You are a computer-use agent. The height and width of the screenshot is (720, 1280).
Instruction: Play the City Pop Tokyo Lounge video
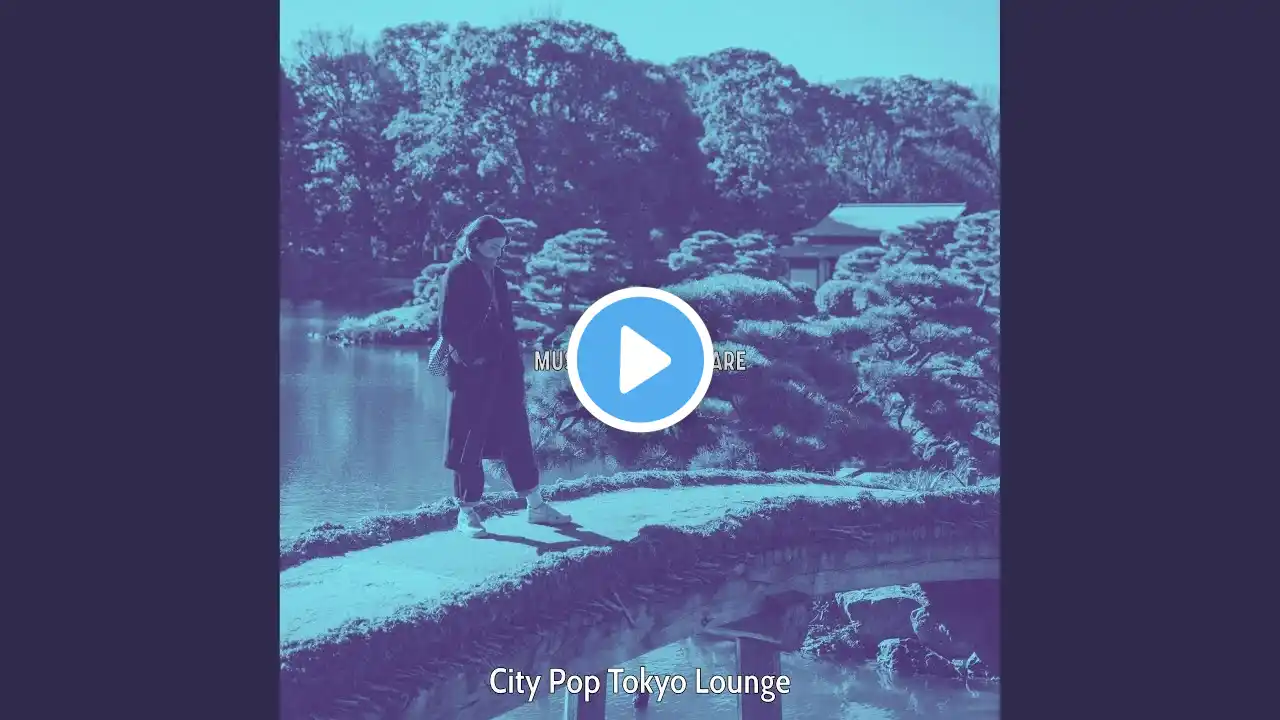(640, 360)
